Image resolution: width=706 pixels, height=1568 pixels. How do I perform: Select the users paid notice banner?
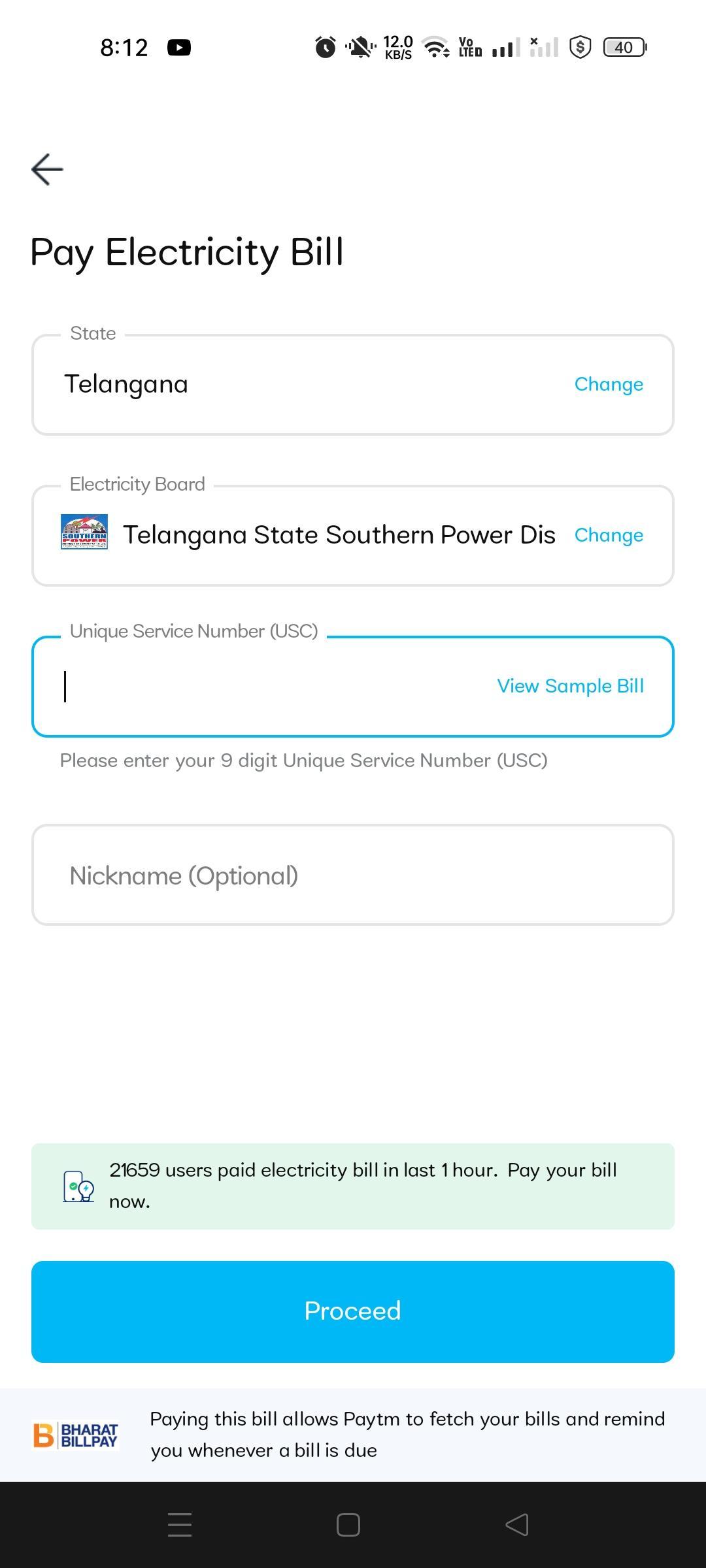click(352, 1186)
